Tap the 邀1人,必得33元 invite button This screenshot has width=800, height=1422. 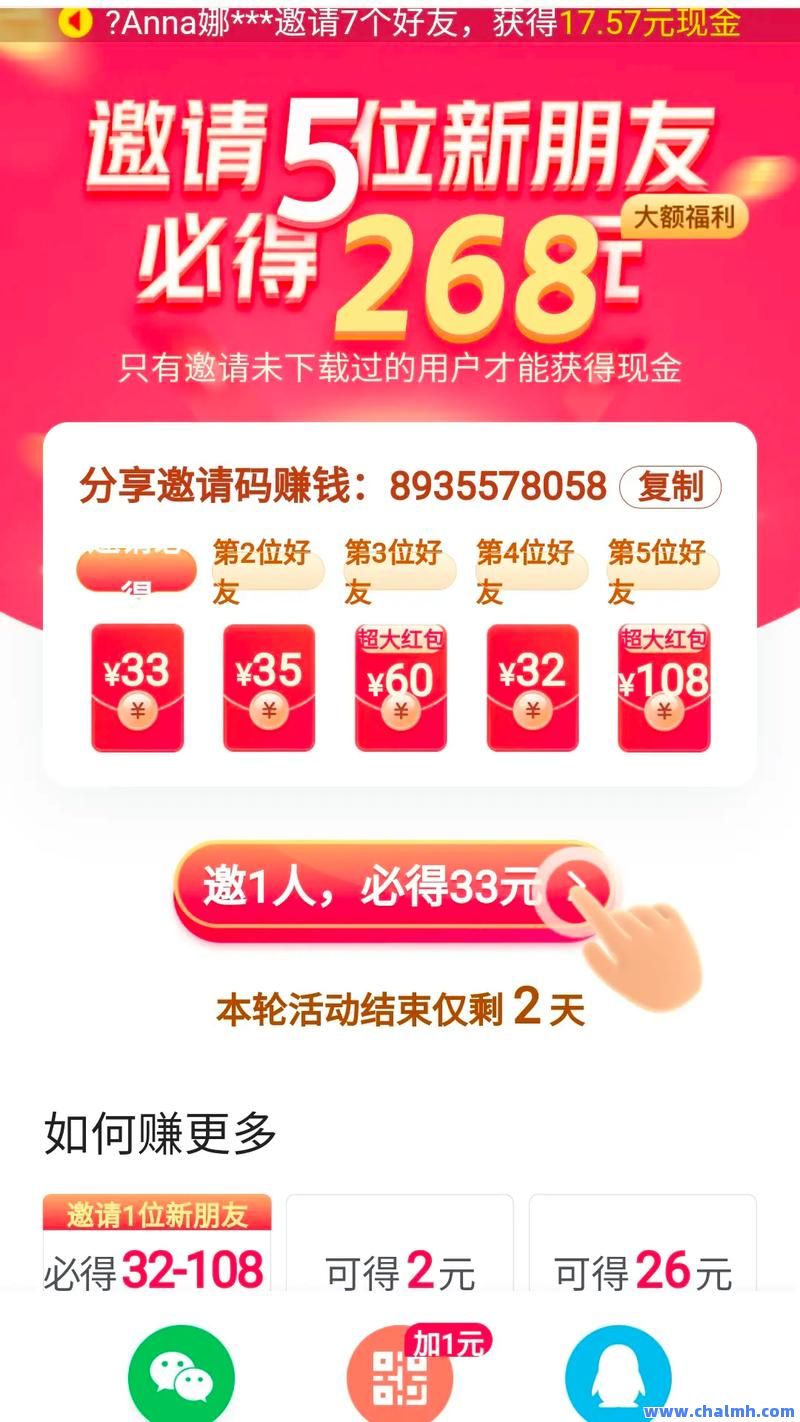pyautogui.click(x=392, y=887)
